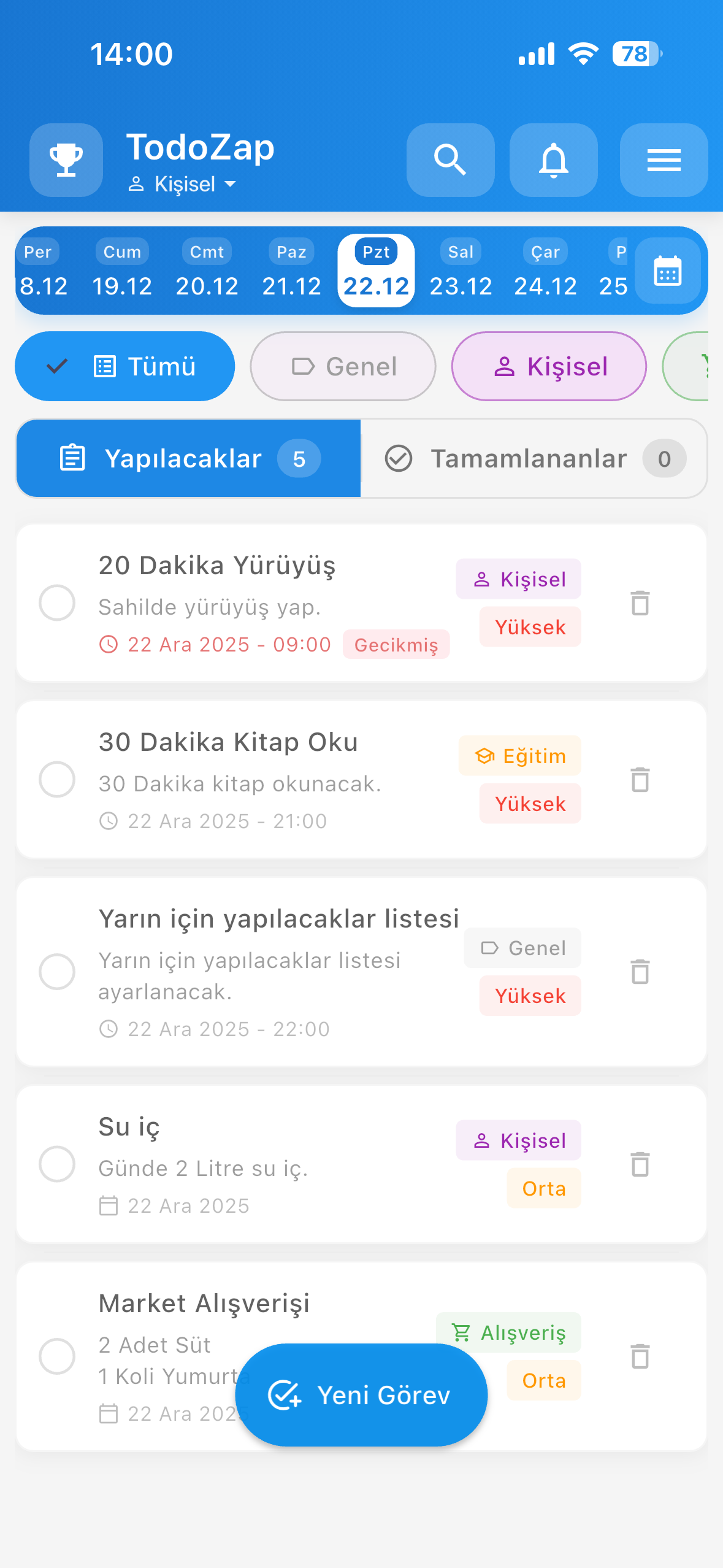The image size is (723, 1568).
Task: Open the notifications bell icon
Action: coord(553,160)
